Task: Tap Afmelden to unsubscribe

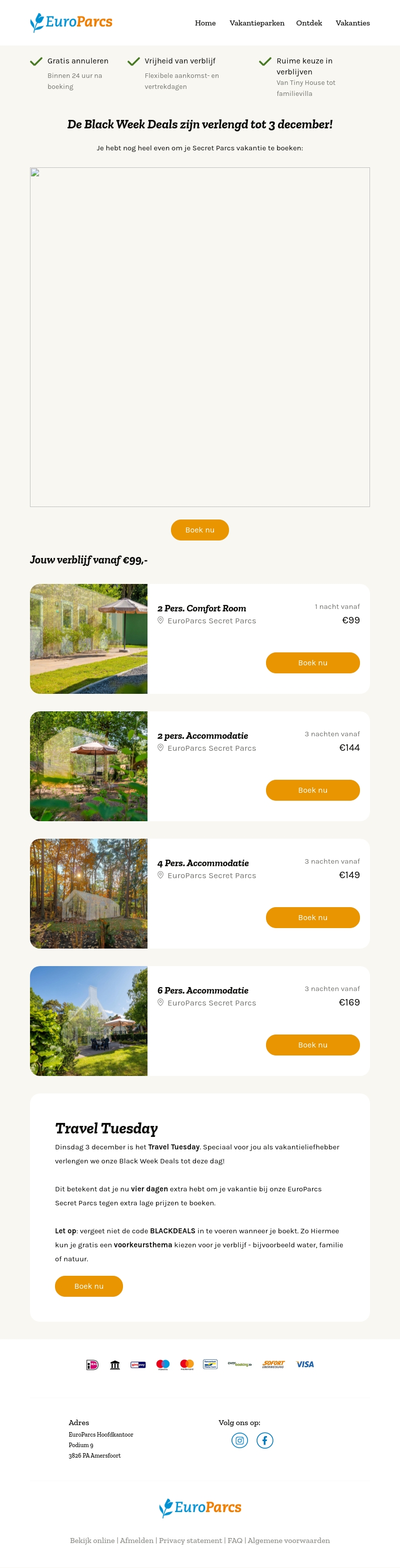Action: [136, 1541]
